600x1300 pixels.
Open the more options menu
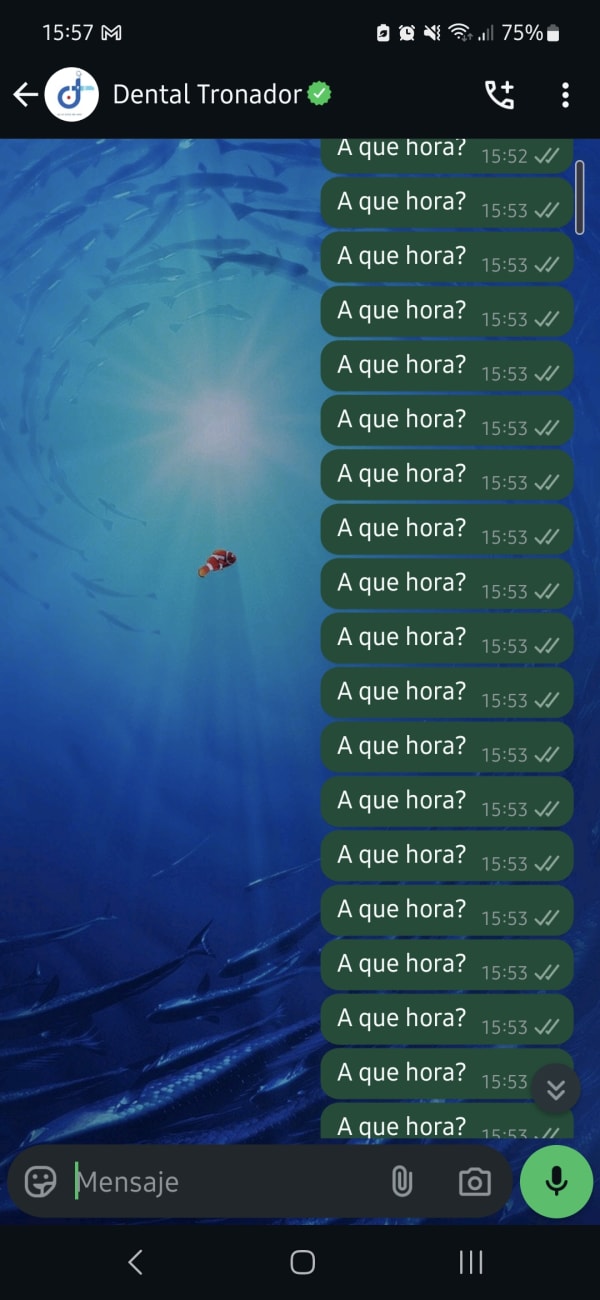[x=565, y=95]
